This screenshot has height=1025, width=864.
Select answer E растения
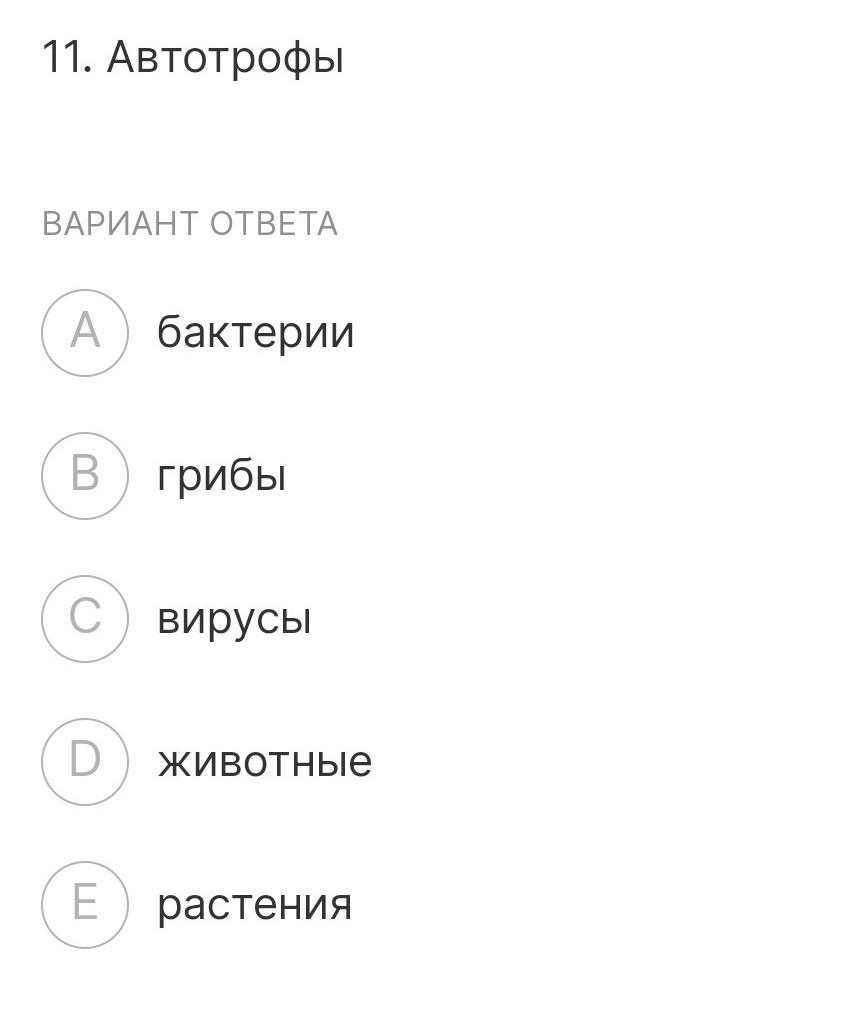pos(85,905)
